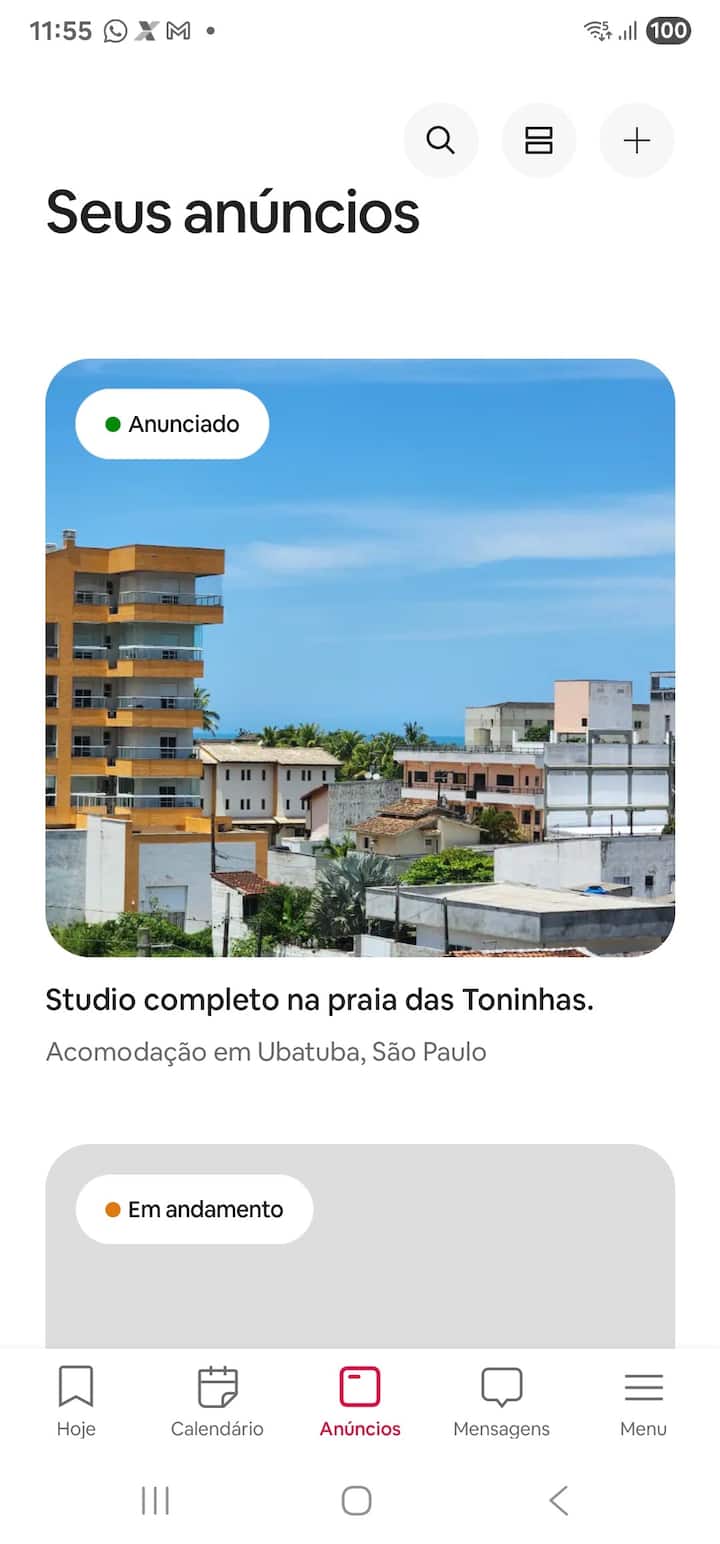720x1544 pixels.
Task: Open the Em andamento listing card
Action: [x=360, y=1250]
